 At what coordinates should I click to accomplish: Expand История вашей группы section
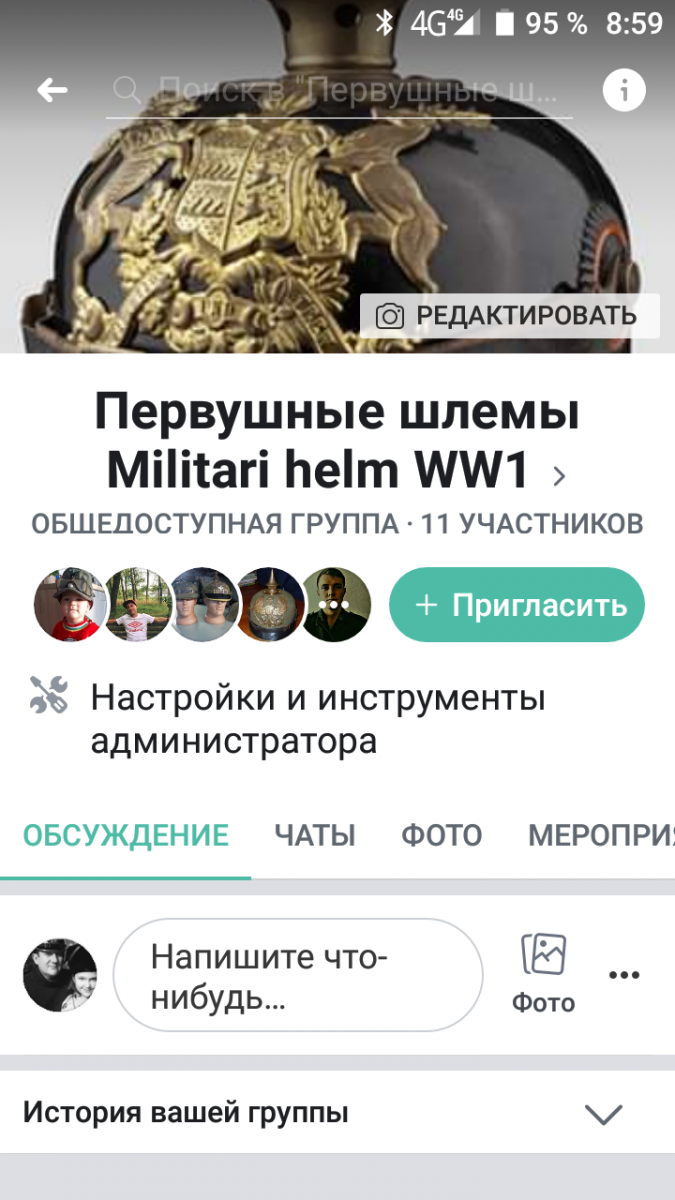(x=337, y=1113)
